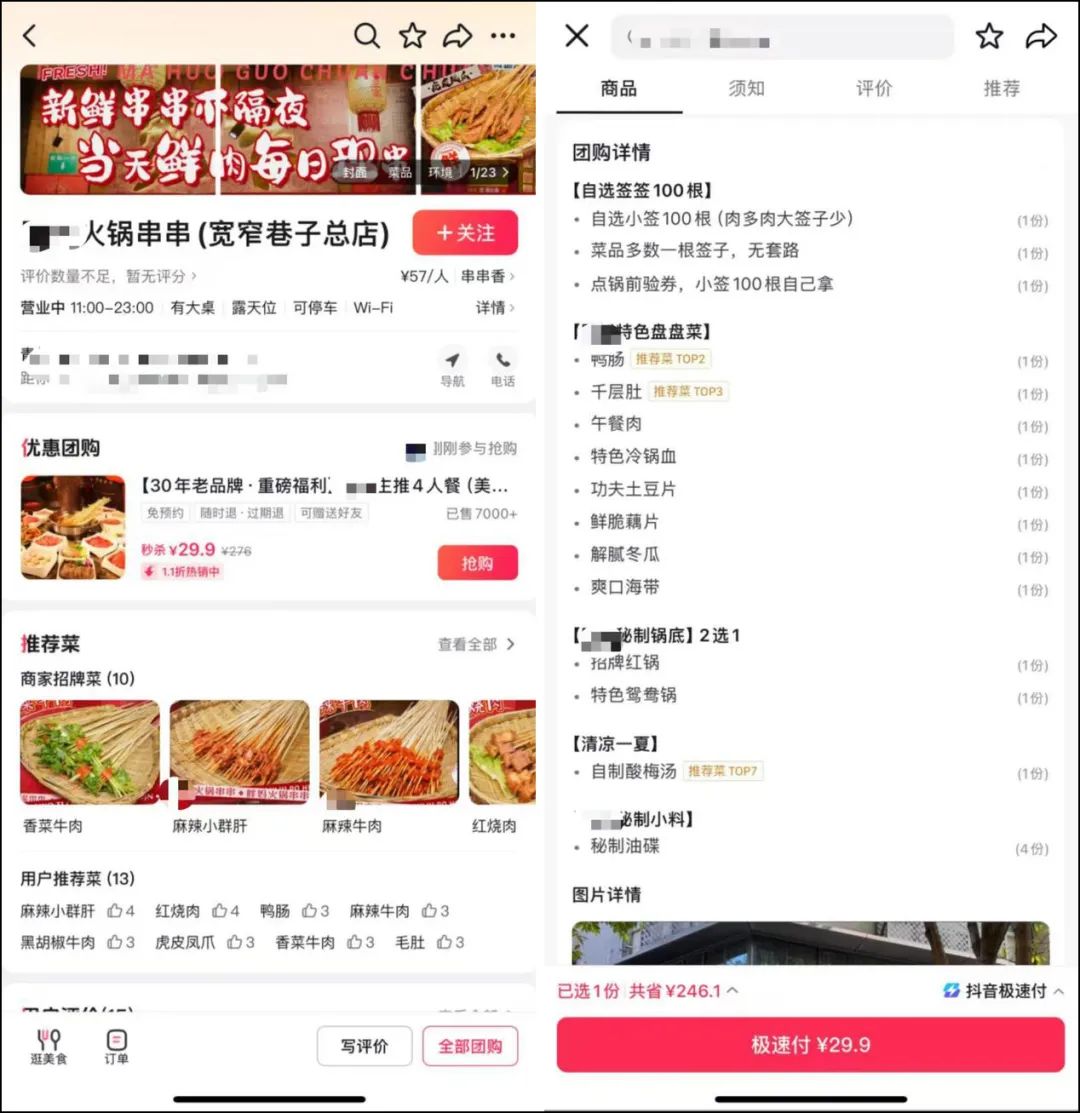This screenshot has height=1113, width=1080.
Task: Tap 写评价 to write a review
Action: tap(364, 1046)
